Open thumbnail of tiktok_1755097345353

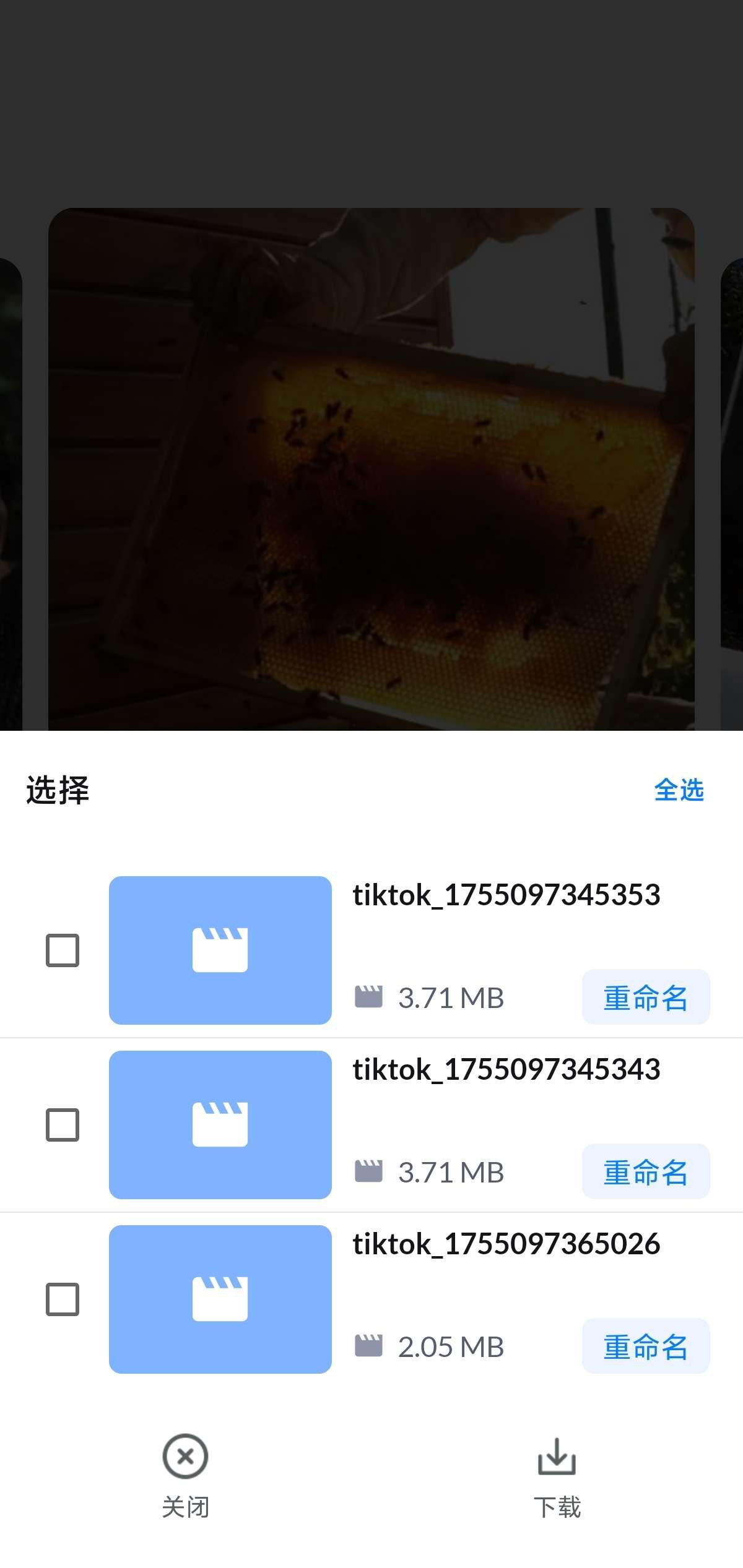pyautogui.click(x=220, y=950)
